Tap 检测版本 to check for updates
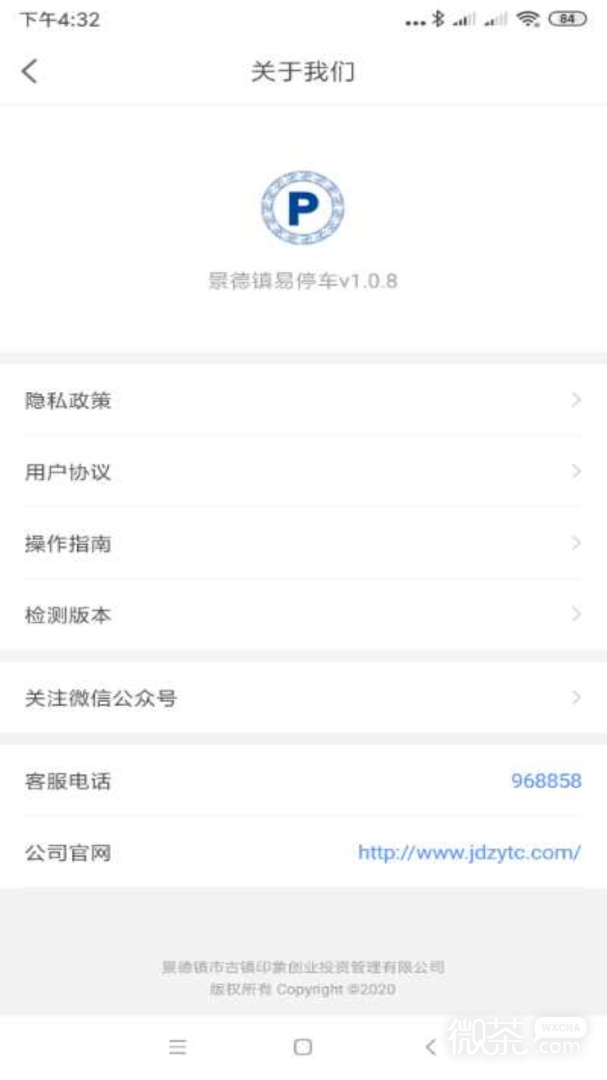Viewport: 607px width, 1080px height. pos(303,614)
